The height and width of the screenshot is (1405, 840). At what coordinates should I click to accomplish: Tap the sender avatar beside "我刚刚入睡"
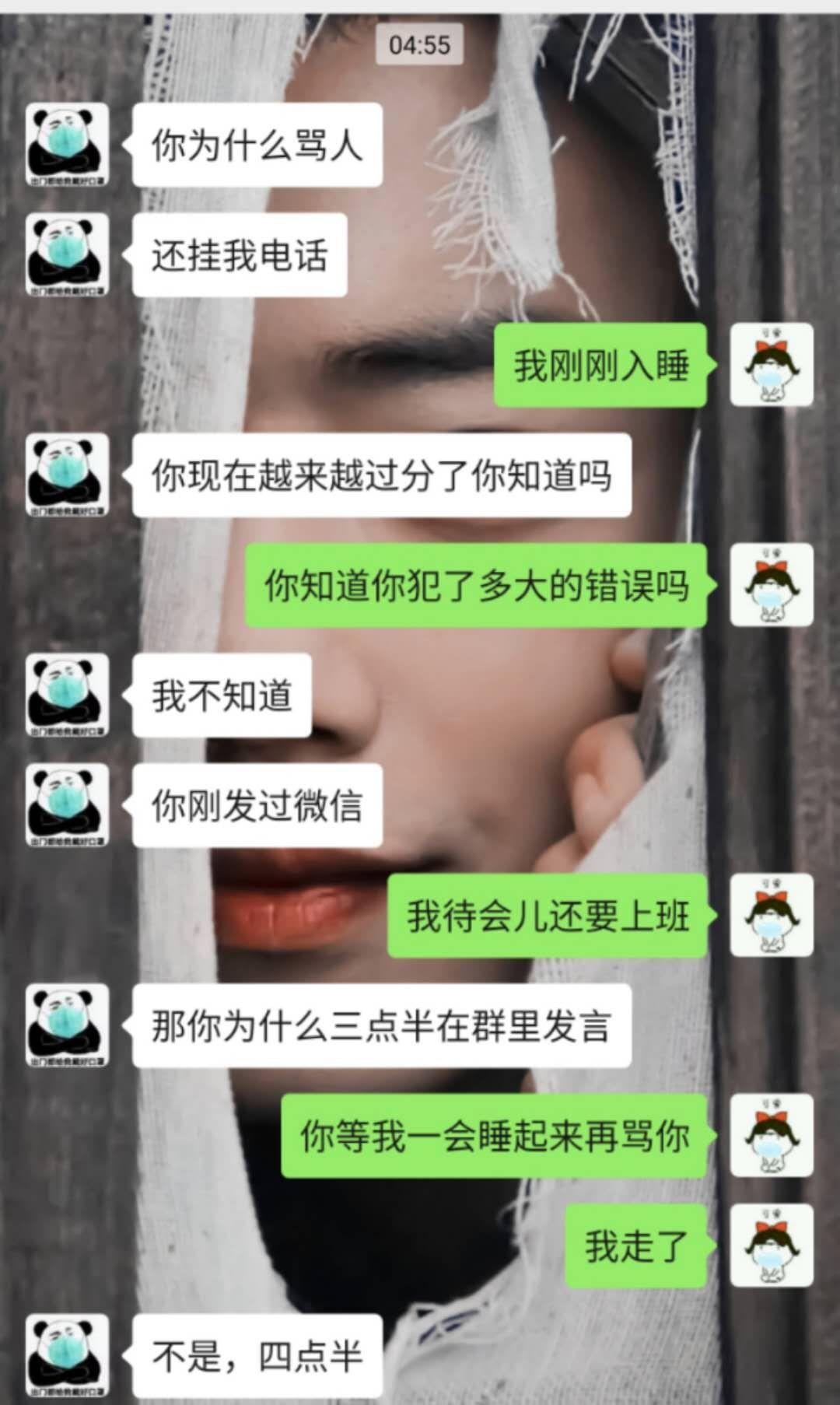(x=772, y=365)
